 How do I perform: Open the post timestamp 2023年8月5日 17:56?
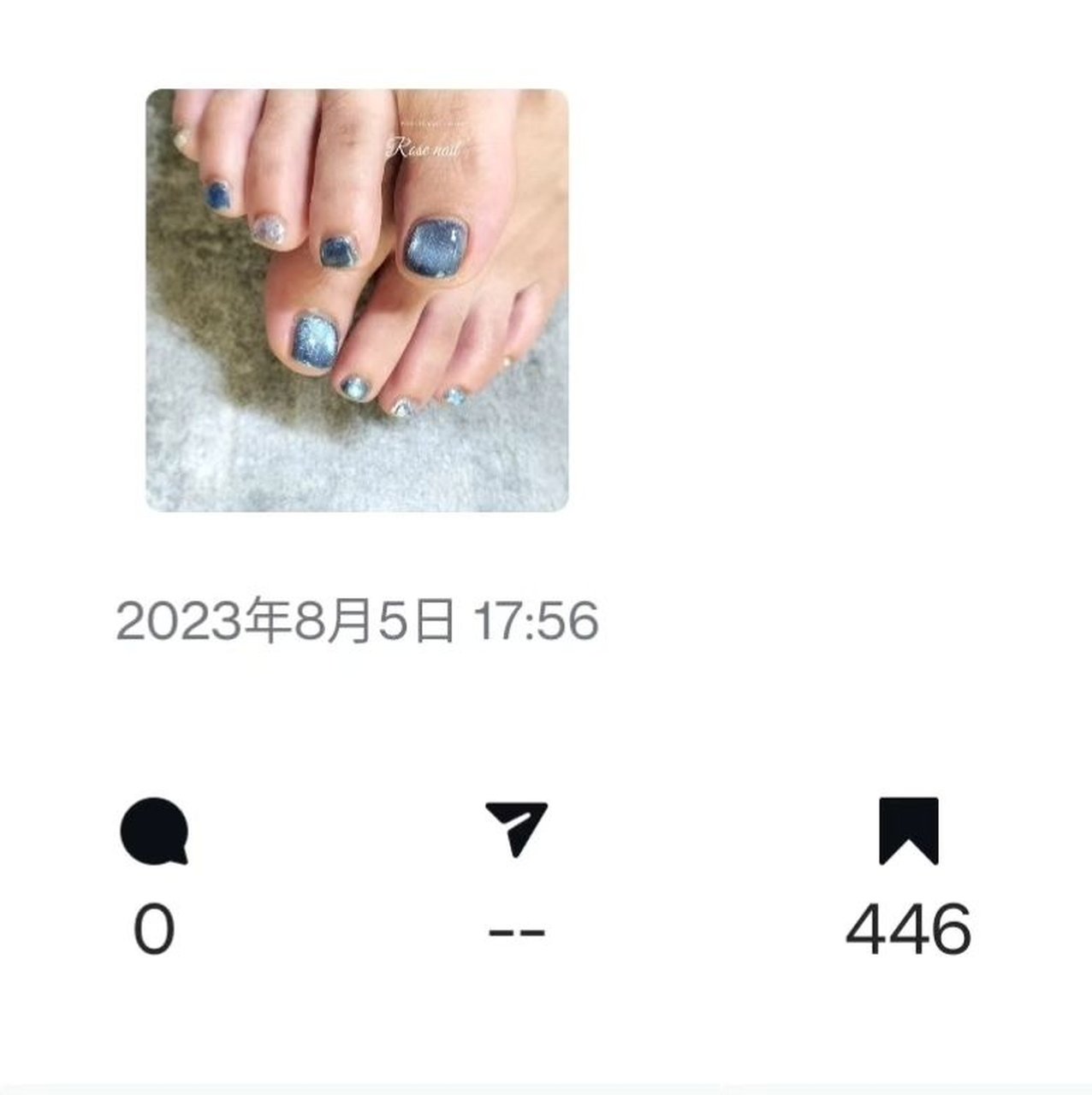[x=359, y=619]
